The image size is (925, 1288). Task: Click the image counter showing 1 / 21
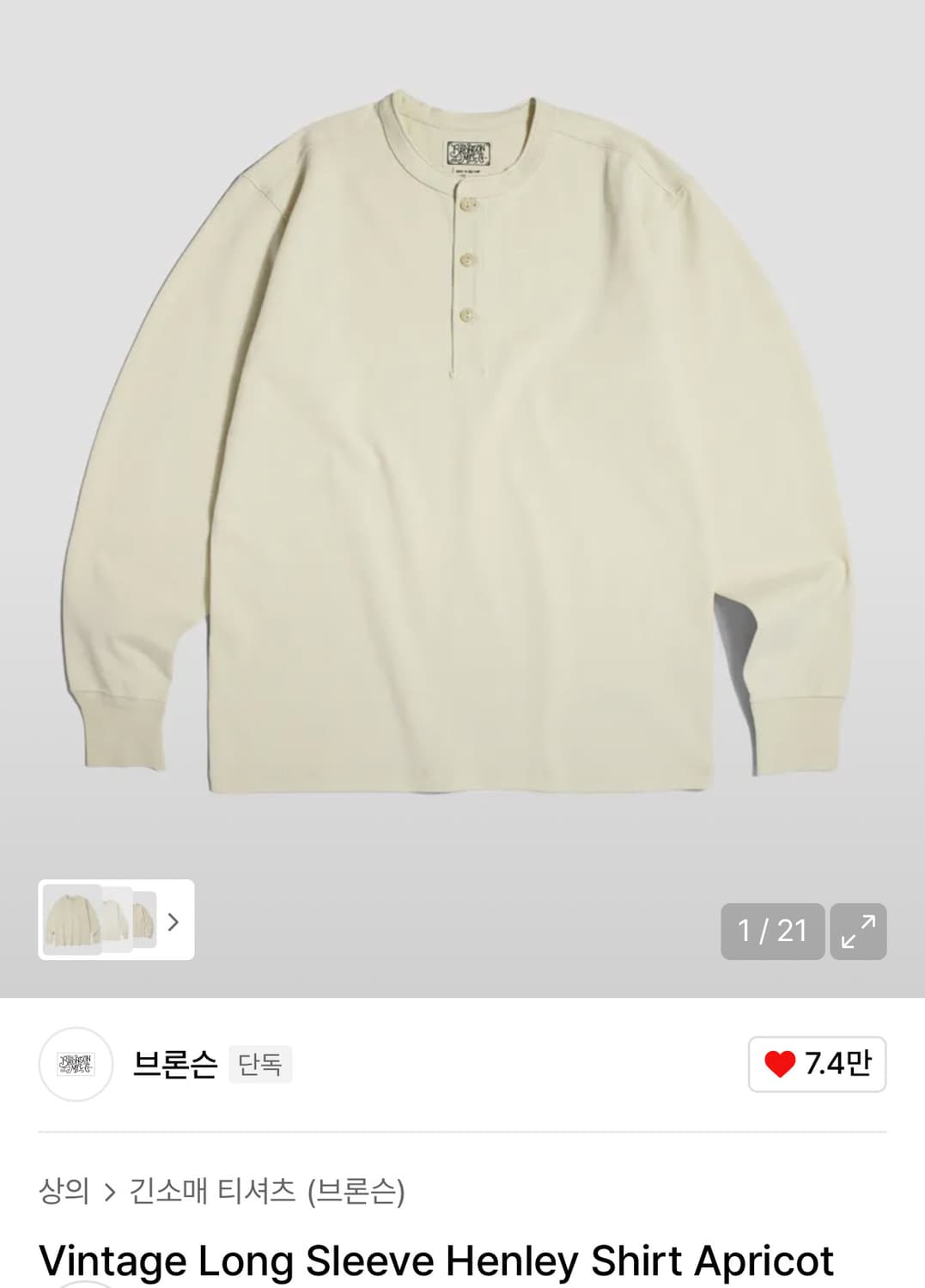[771, 932]
